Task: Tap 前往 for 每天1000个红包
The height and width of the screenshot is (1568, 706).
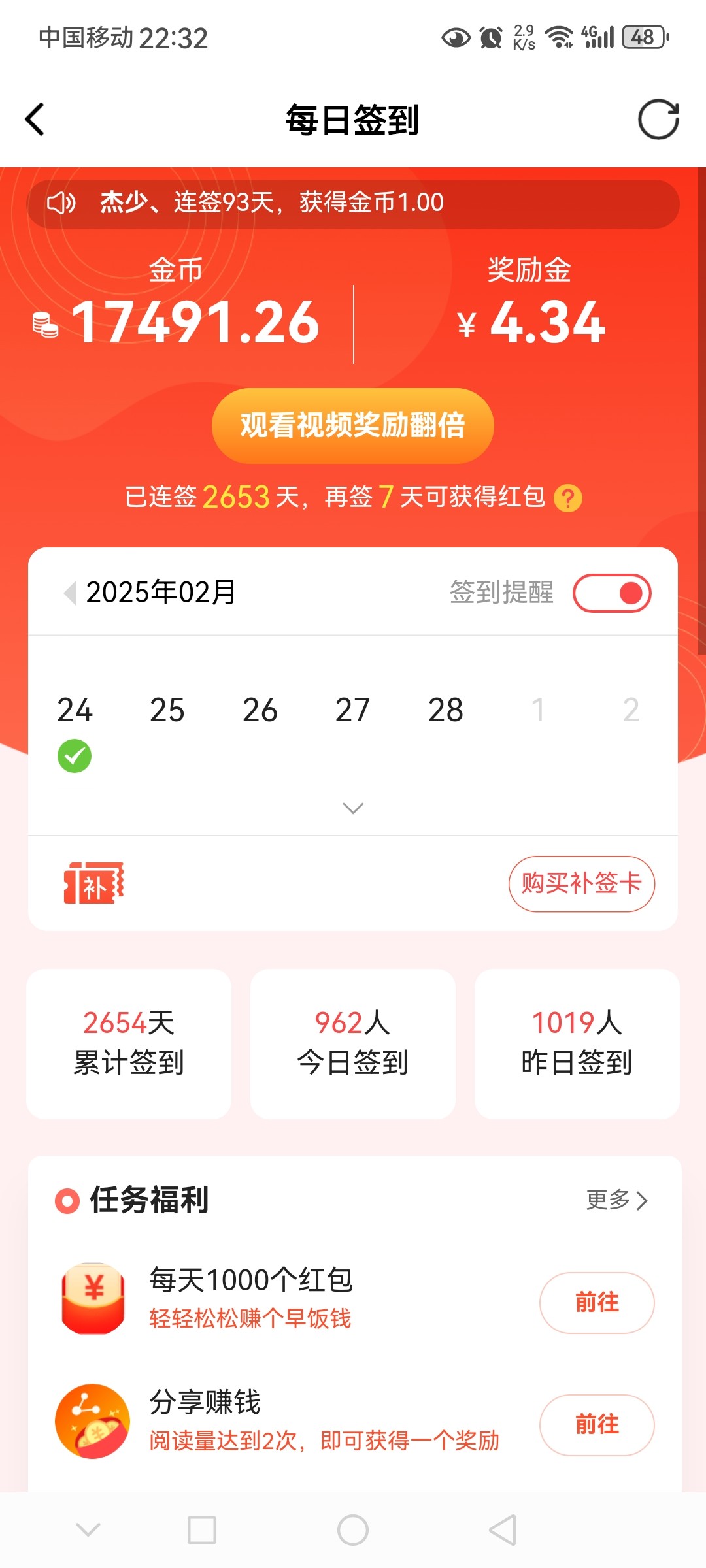Action: (597, 1303)
